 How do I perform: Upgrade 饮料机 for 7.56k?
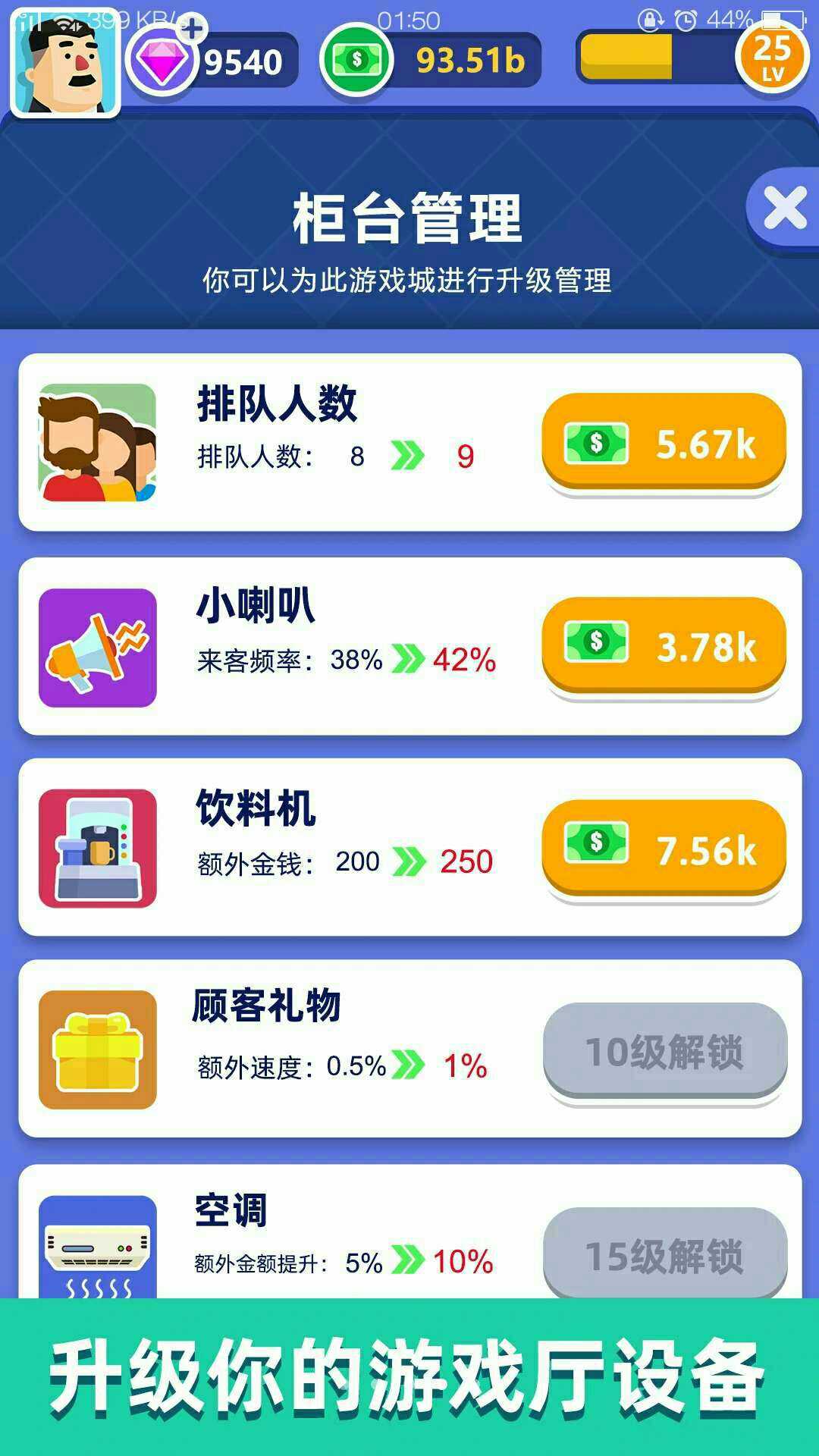(x=664, y=849)
